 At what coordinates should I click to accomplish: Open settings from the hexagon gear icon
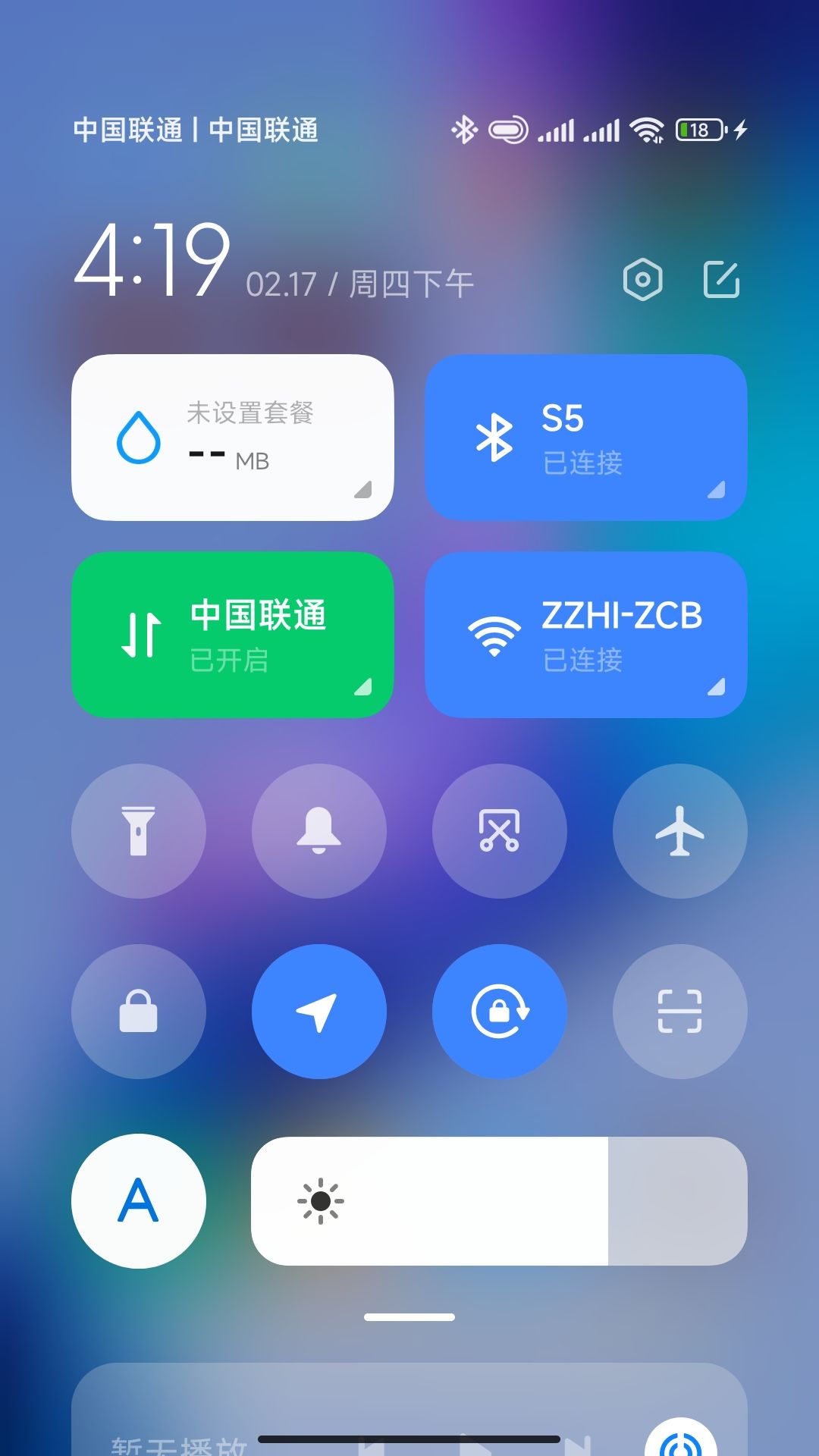coord(642,280)
